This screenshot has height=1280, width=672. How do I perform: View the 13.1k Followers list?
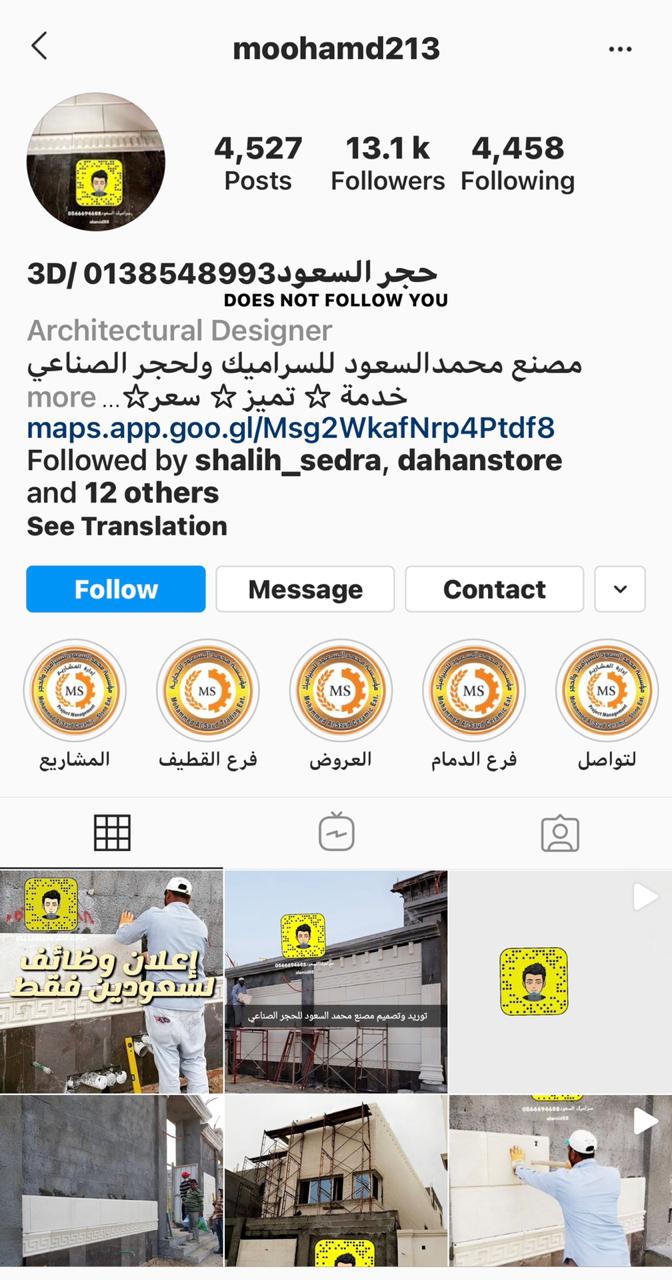pos(387,163)
